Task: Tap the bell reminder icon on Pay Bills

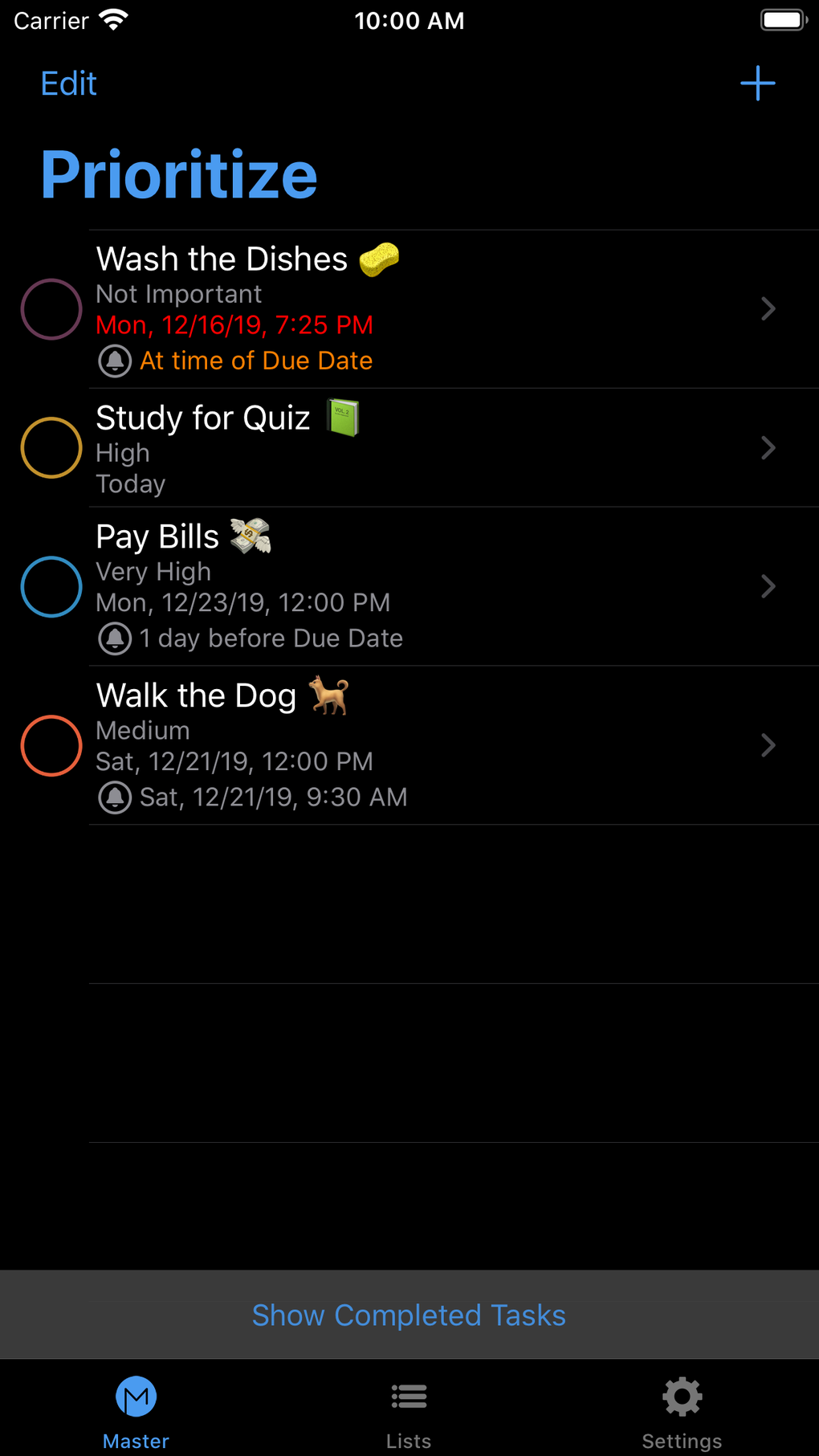Action: (x=115, y=638)
